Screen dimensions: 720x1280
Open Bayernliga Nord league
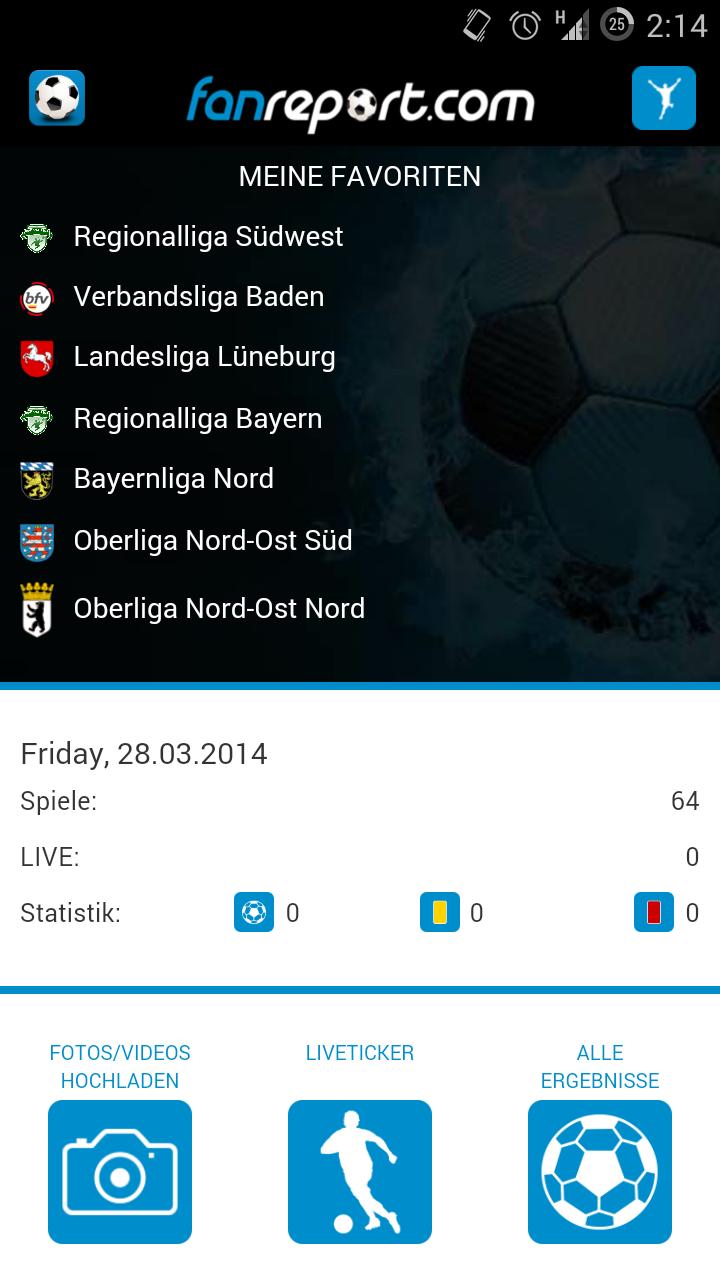[x=173, y=479]
